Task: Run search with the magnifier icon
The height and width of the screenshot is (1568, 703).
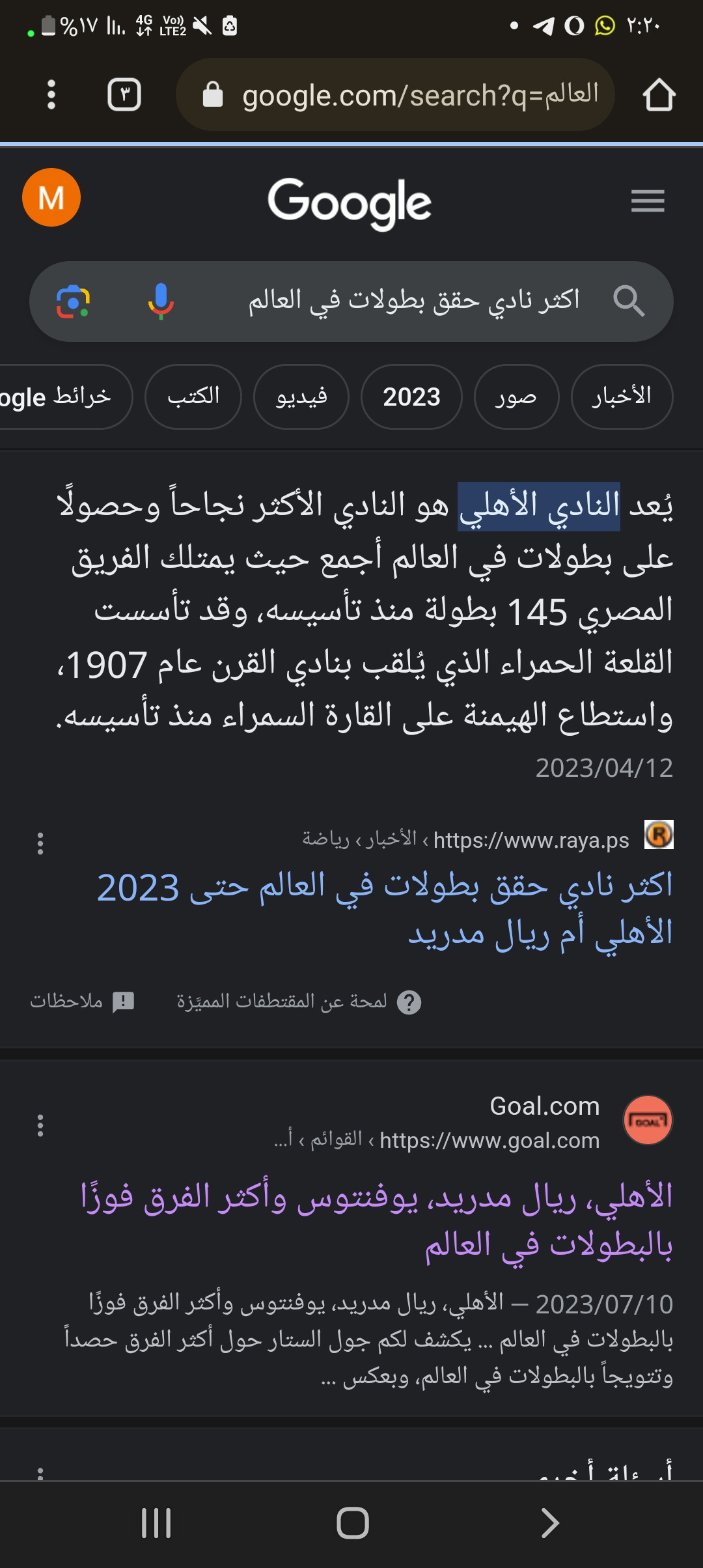Action: (629, 301)
